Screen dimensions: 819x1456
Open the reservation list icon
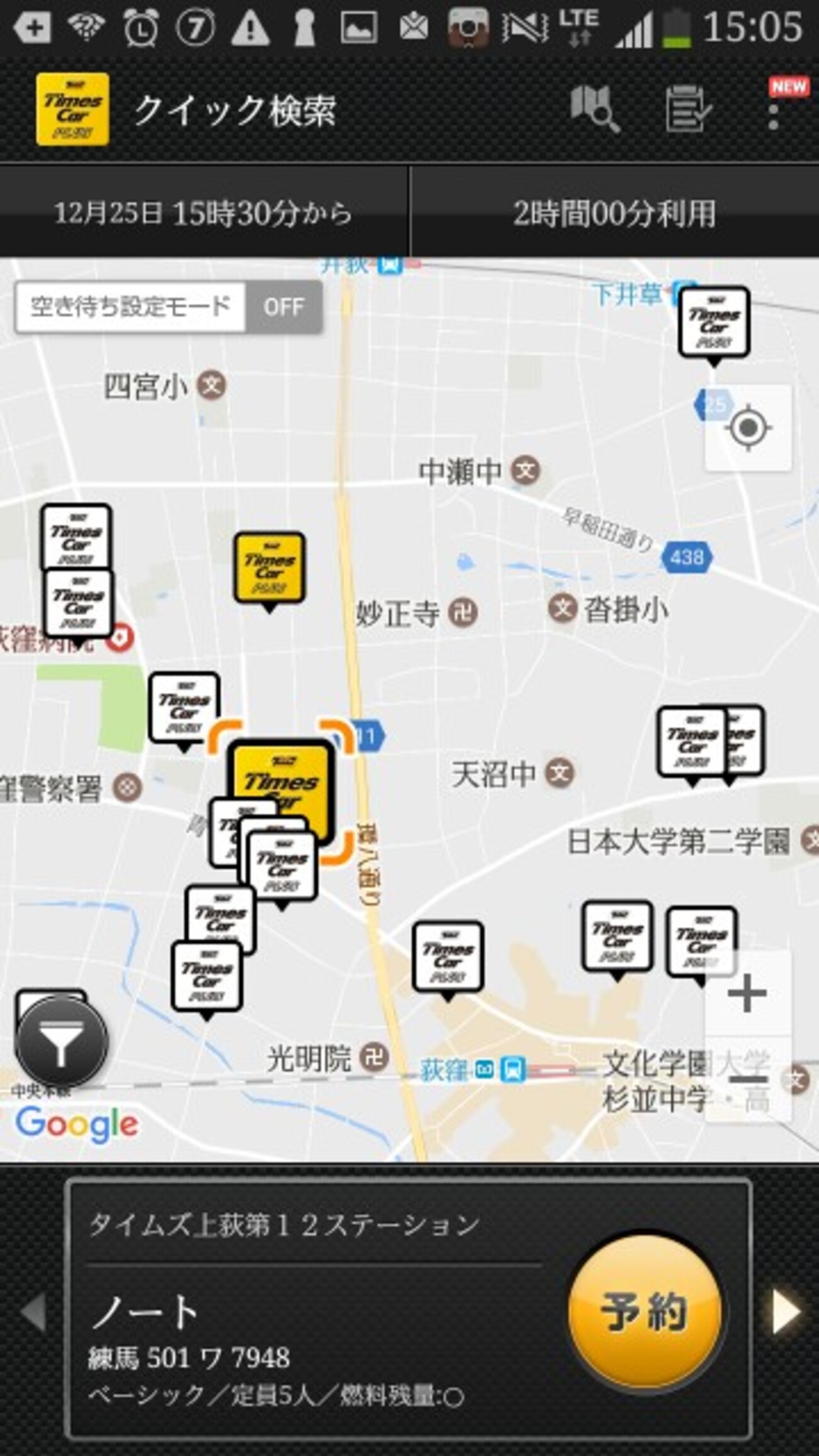(687, 109)
